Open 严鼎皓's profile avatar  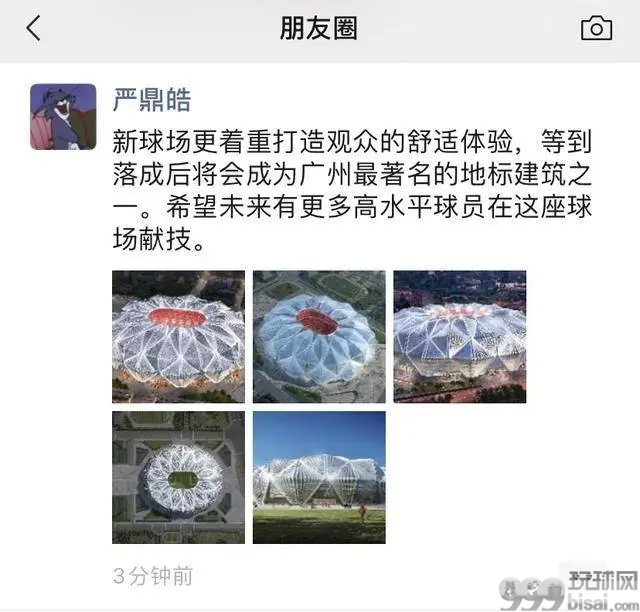[x=64, y=116]
